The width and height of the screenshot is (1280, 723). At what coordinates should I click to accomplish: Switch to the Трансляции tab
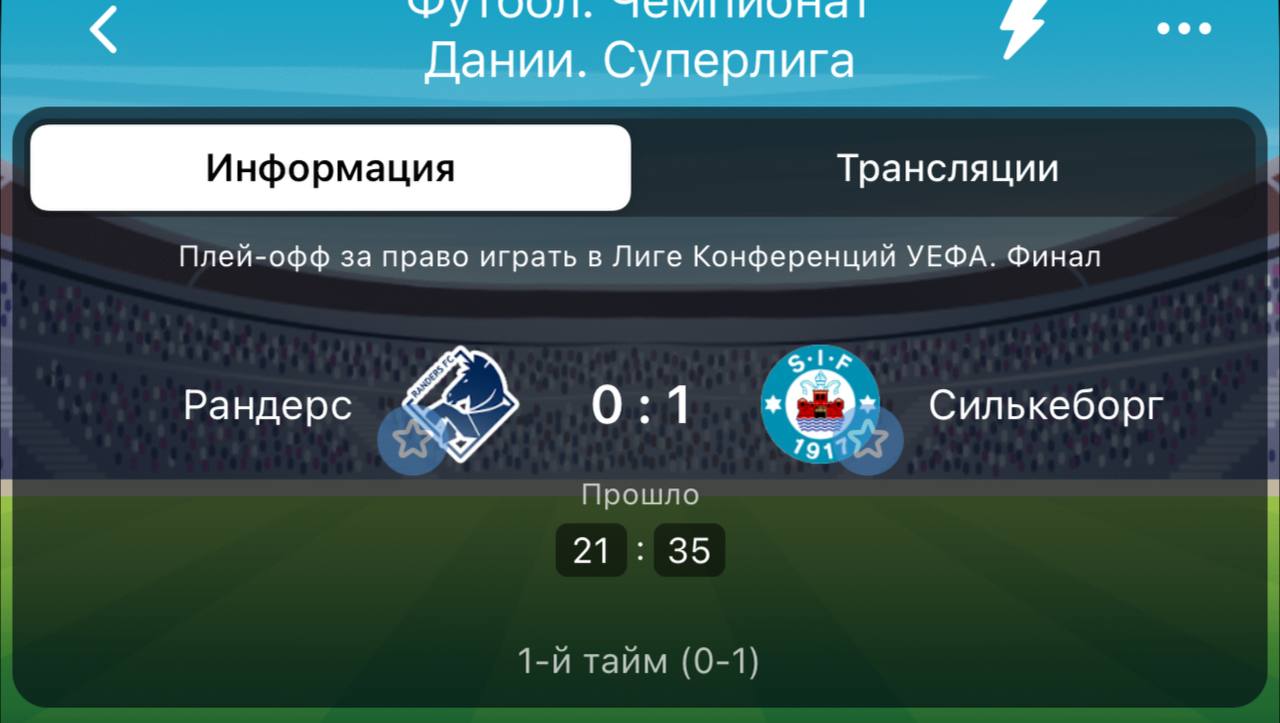[x=947, y=168]
